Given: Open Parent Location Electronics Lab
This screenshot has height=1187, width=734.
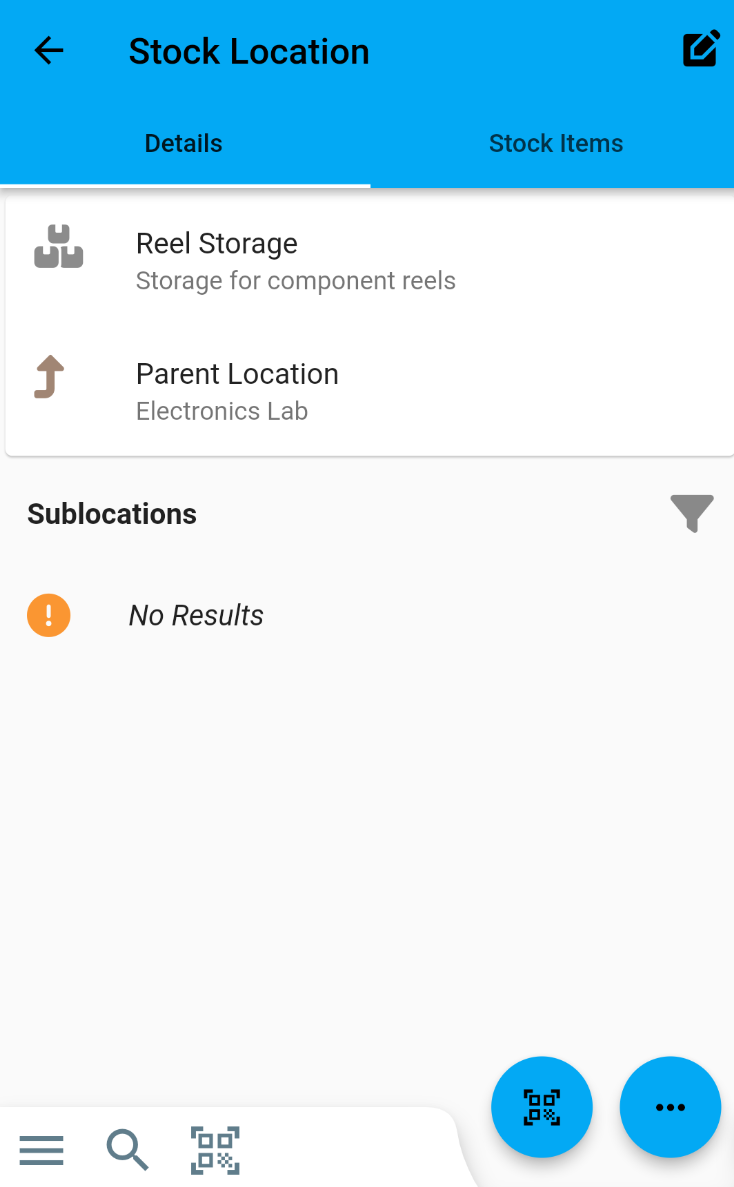Looking at the screenshot, I should [x=237, y=390].
